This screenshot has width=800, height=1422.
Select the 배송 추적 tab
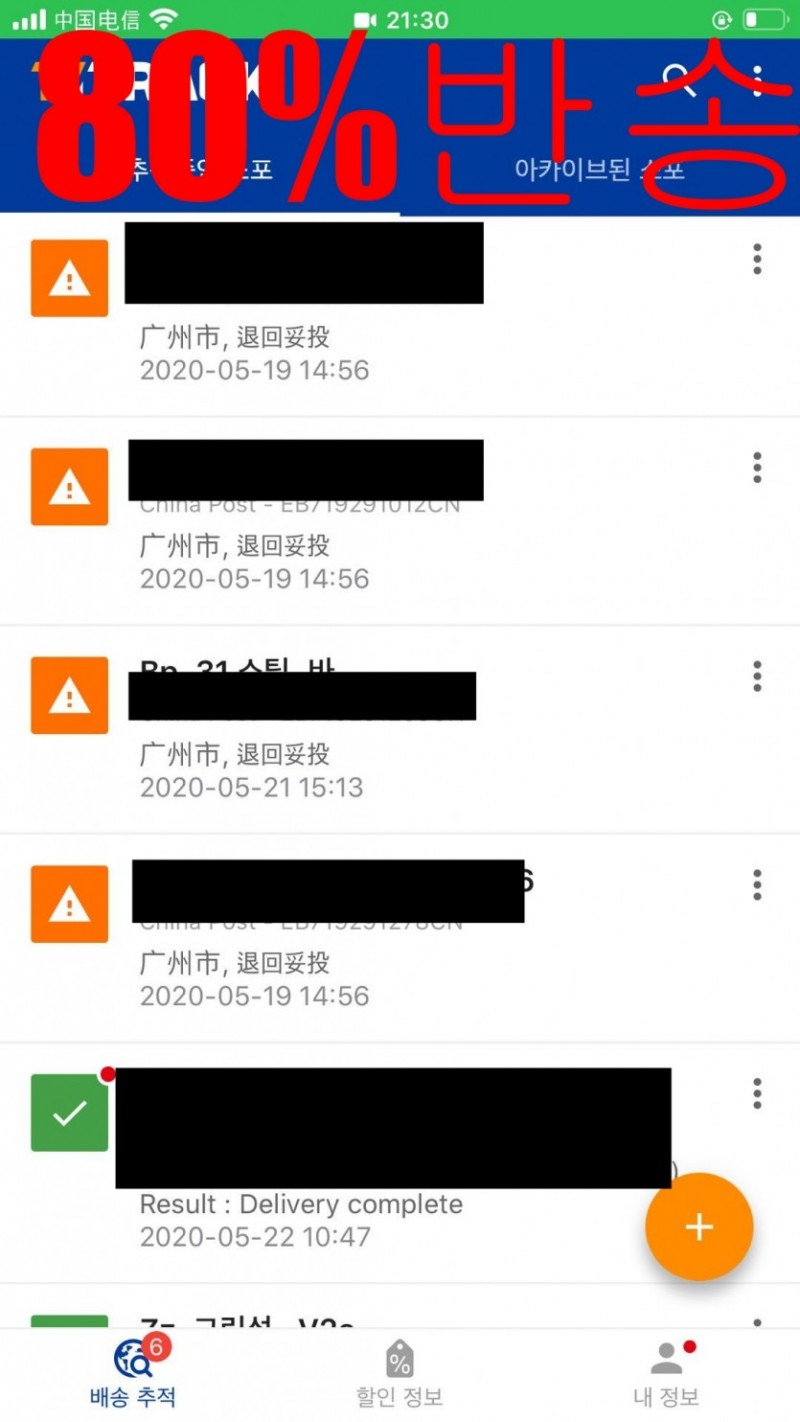[133, 1375]
